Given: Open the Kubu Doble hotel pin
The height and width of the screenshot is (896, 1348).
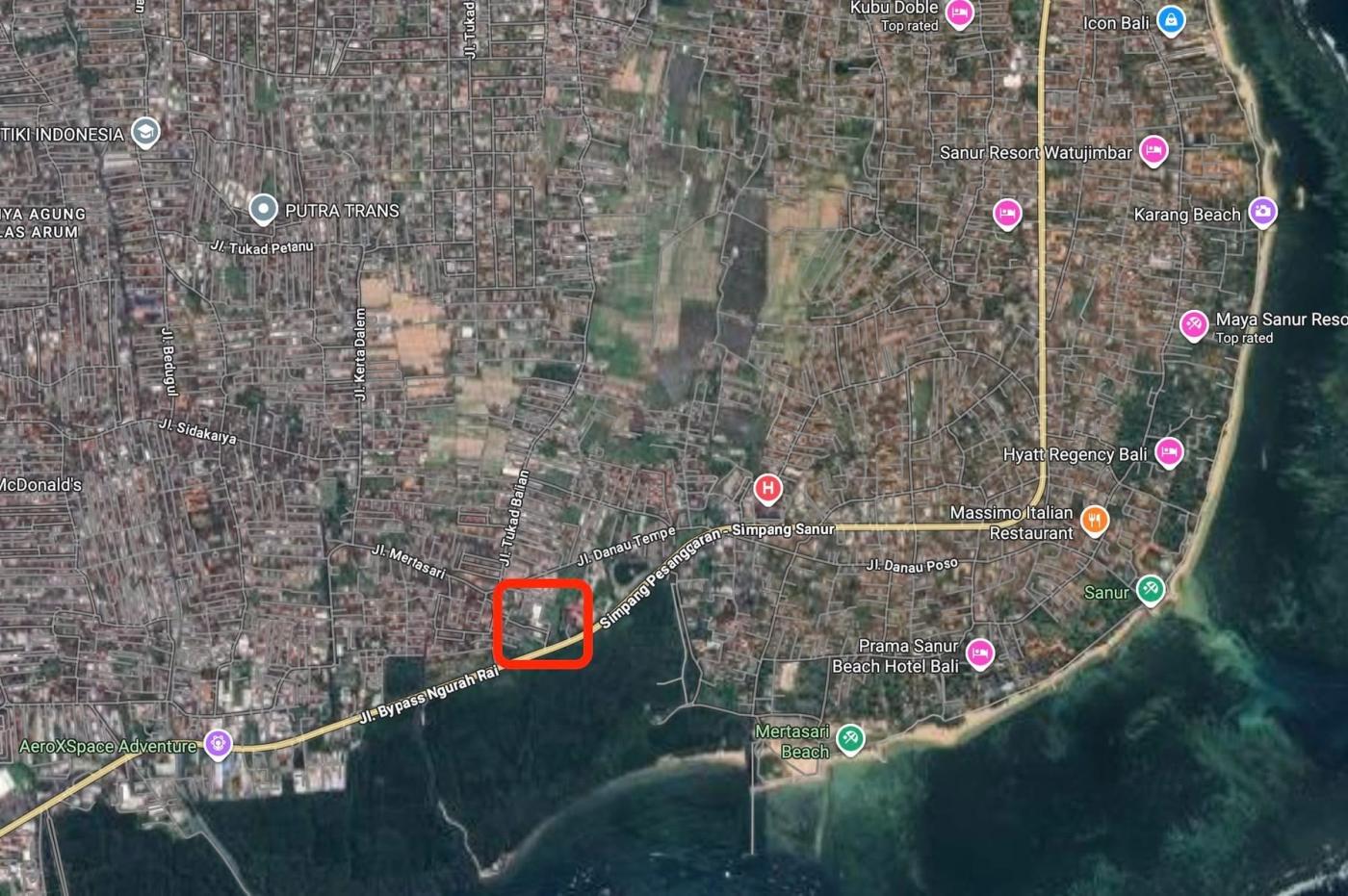Looking at the screenshot, I should [959, 14].
